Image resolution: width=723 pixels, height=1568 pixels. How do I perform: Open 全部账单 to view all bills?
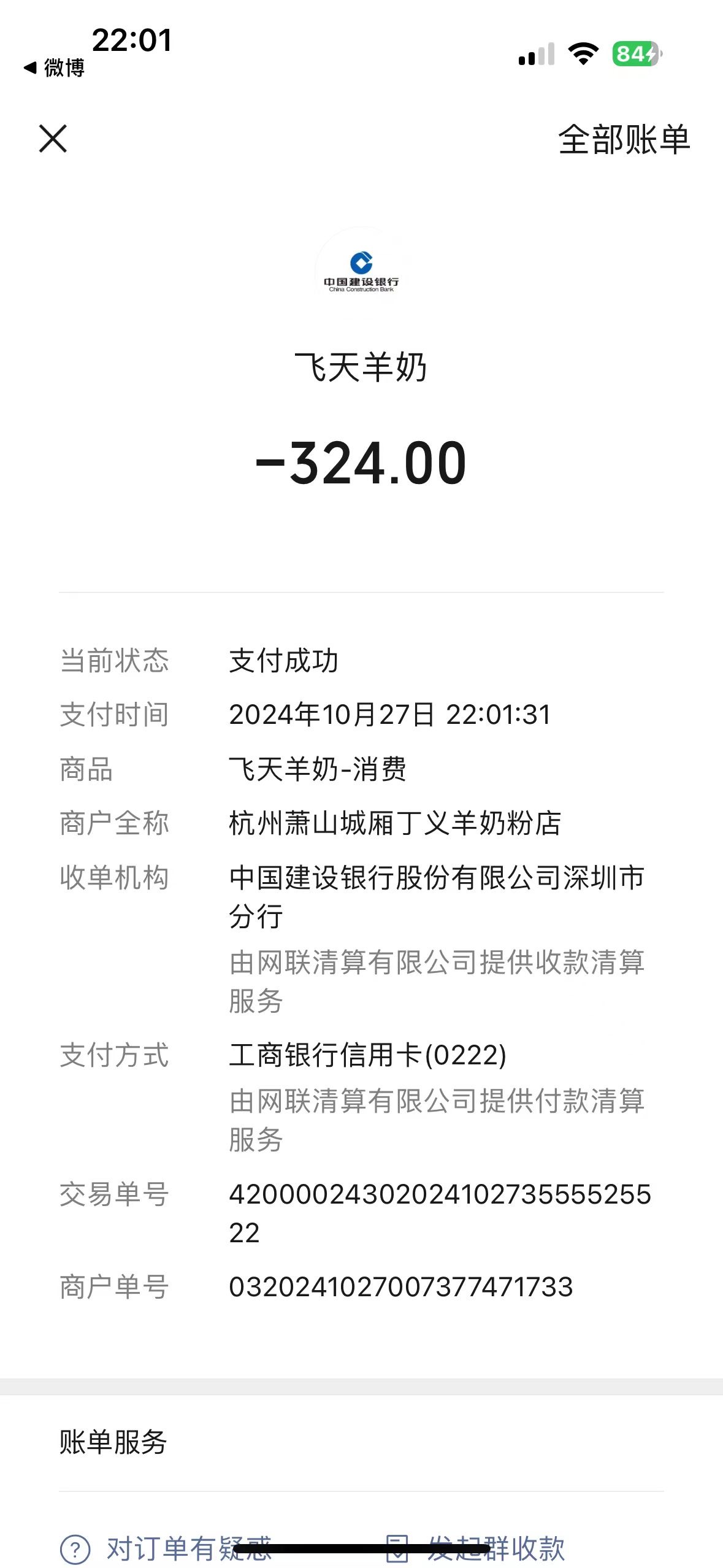[x=624, y=140]
